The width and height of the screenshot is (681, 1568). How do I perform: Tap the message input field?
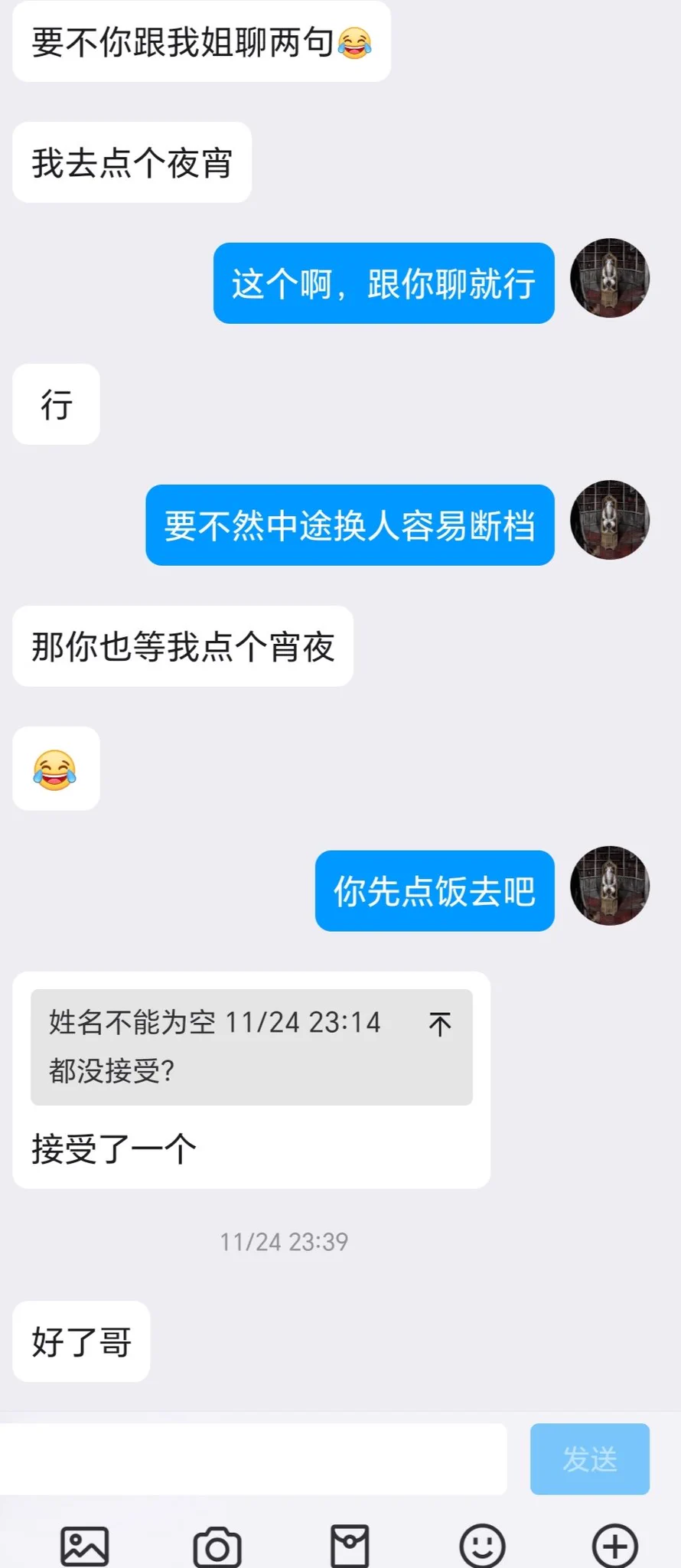click(253, 1459)
